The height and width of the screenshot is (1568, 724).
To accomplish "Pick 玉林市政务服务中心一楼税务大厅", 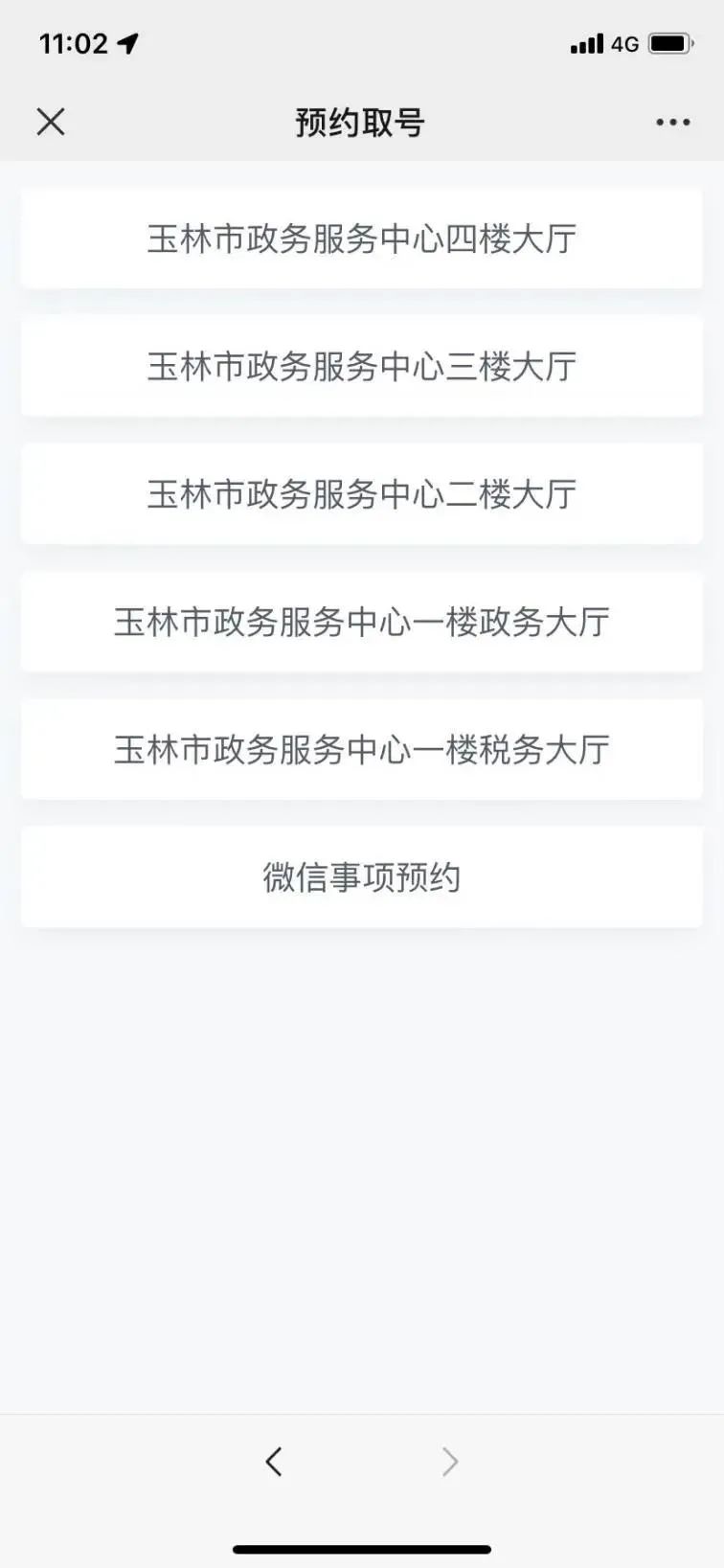I will pos(362,749).
